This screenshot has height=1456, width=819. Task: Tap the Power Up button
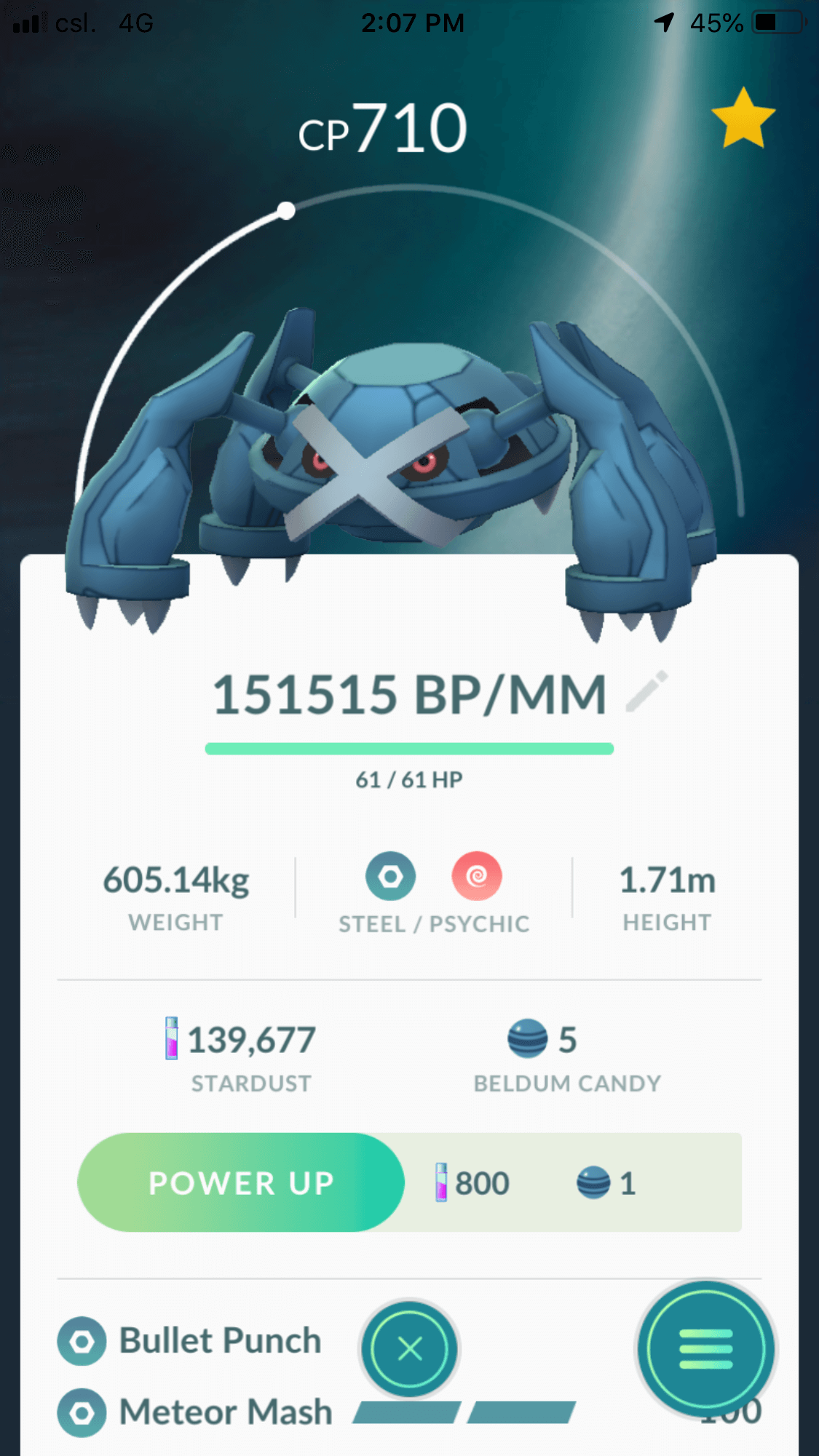[x=241, y=1182]
